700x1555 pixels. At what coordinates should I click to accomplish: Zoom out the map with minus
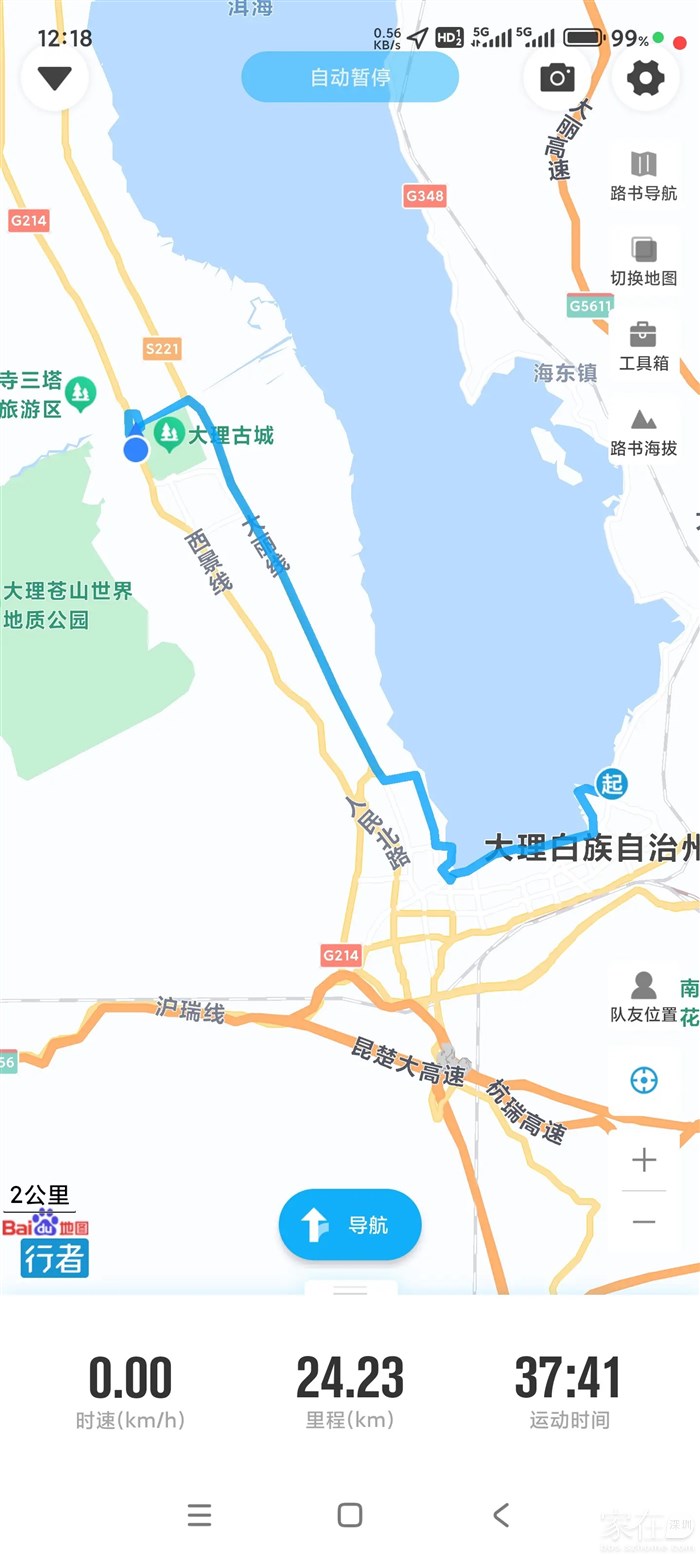click(644, 1221)
